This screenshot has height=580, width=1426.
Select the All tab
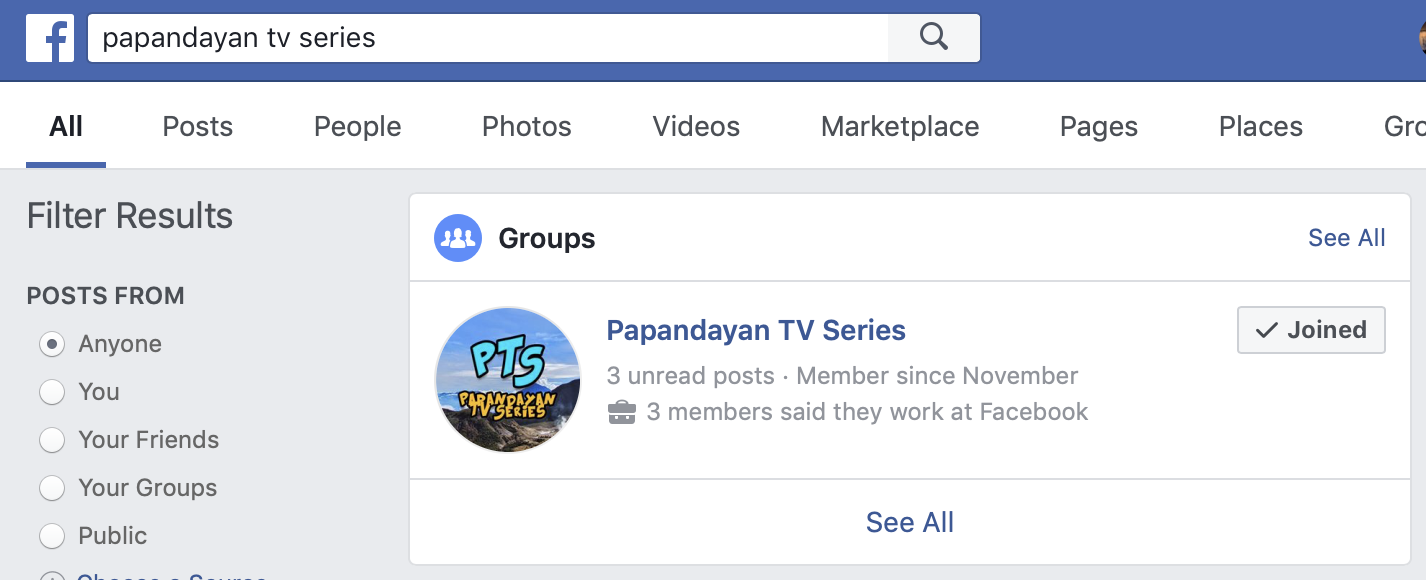(66, 127)
